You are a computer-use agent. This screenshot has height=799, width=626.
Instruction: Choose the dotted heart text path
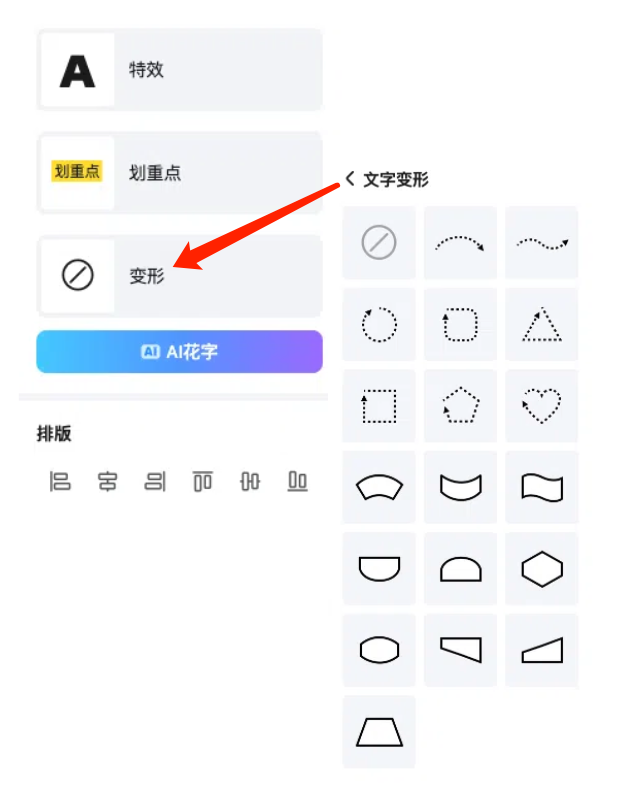pyautogui.click(x=542, y=405)
